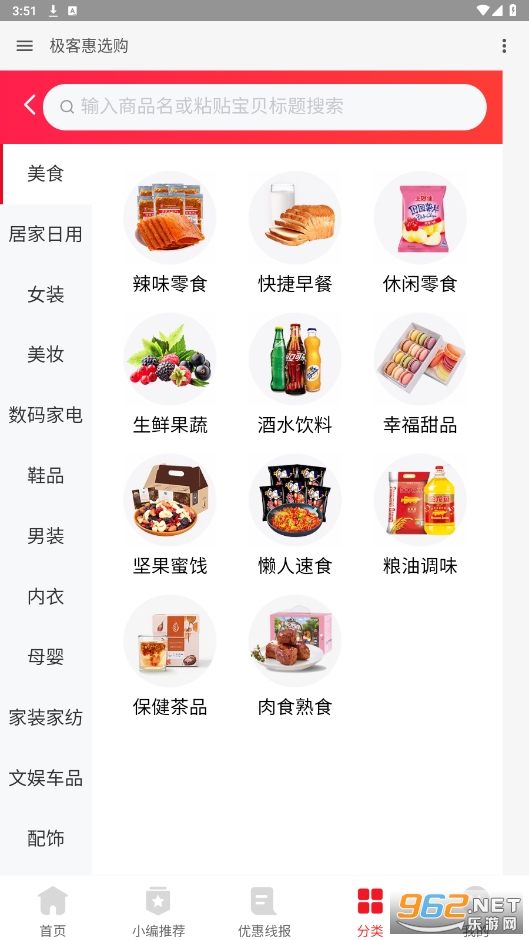Open the hamburger drawer menu
The width and height of the screenshot is (529, 940).
[25, 46]
